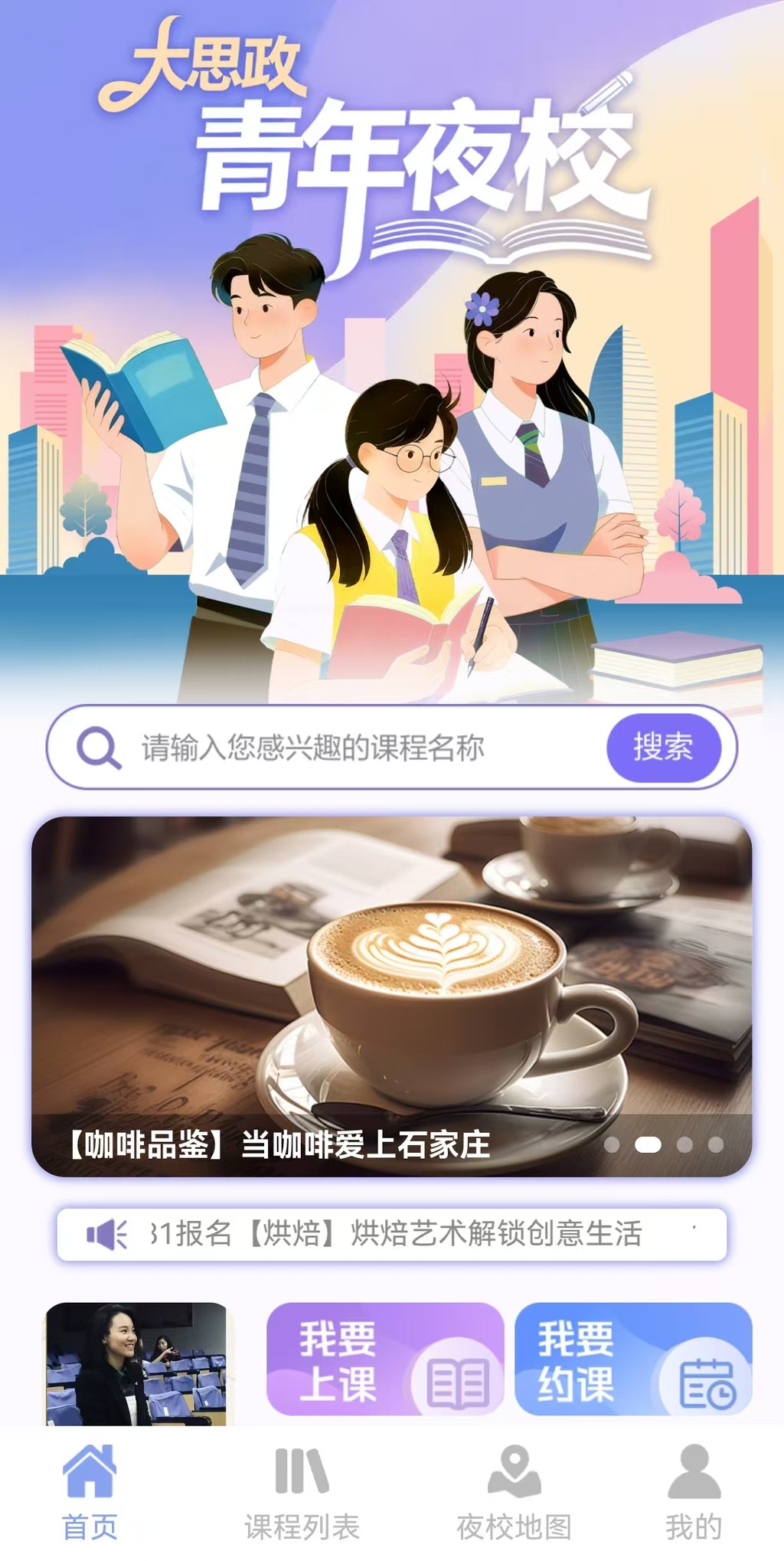Open the lecture hall photo tile
Screen dimensions: 784x1561
point(136,1363)
